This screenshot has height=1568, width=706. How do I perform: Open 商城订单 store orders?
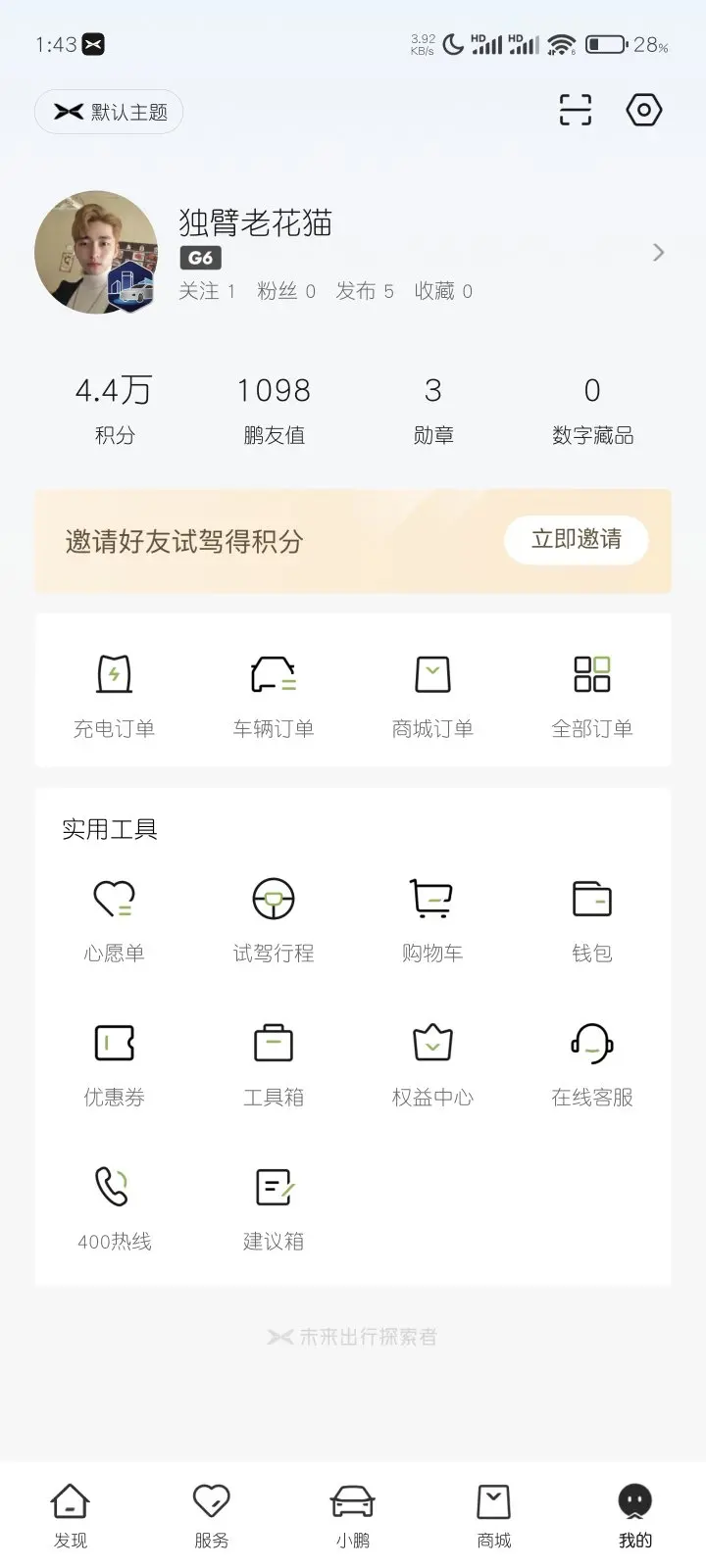pos(432,691)
